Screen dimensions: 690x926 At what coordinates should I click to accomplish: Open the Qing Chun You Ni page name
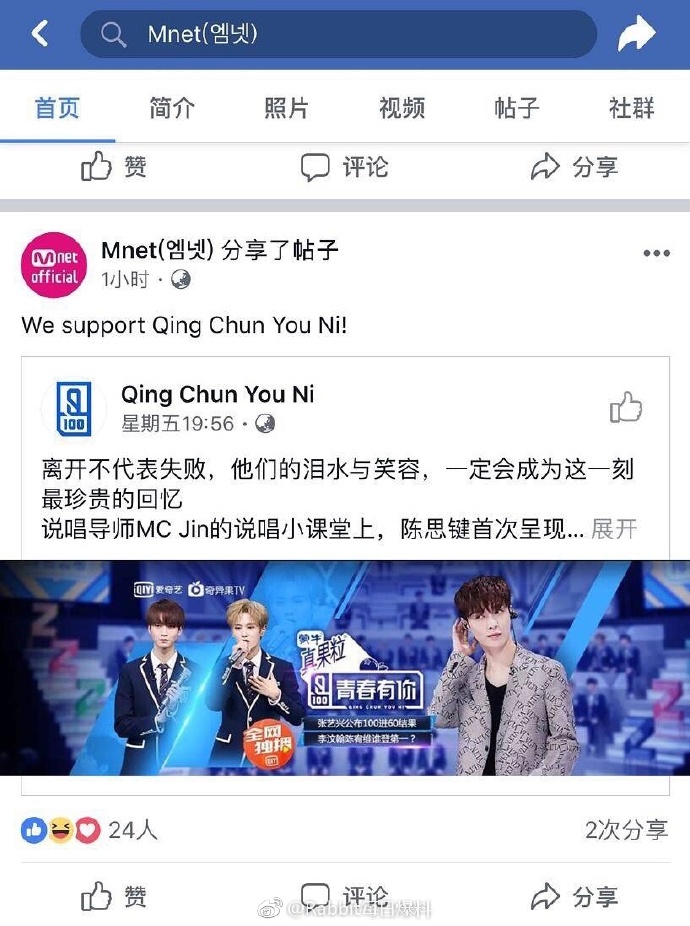pos(217,394)
